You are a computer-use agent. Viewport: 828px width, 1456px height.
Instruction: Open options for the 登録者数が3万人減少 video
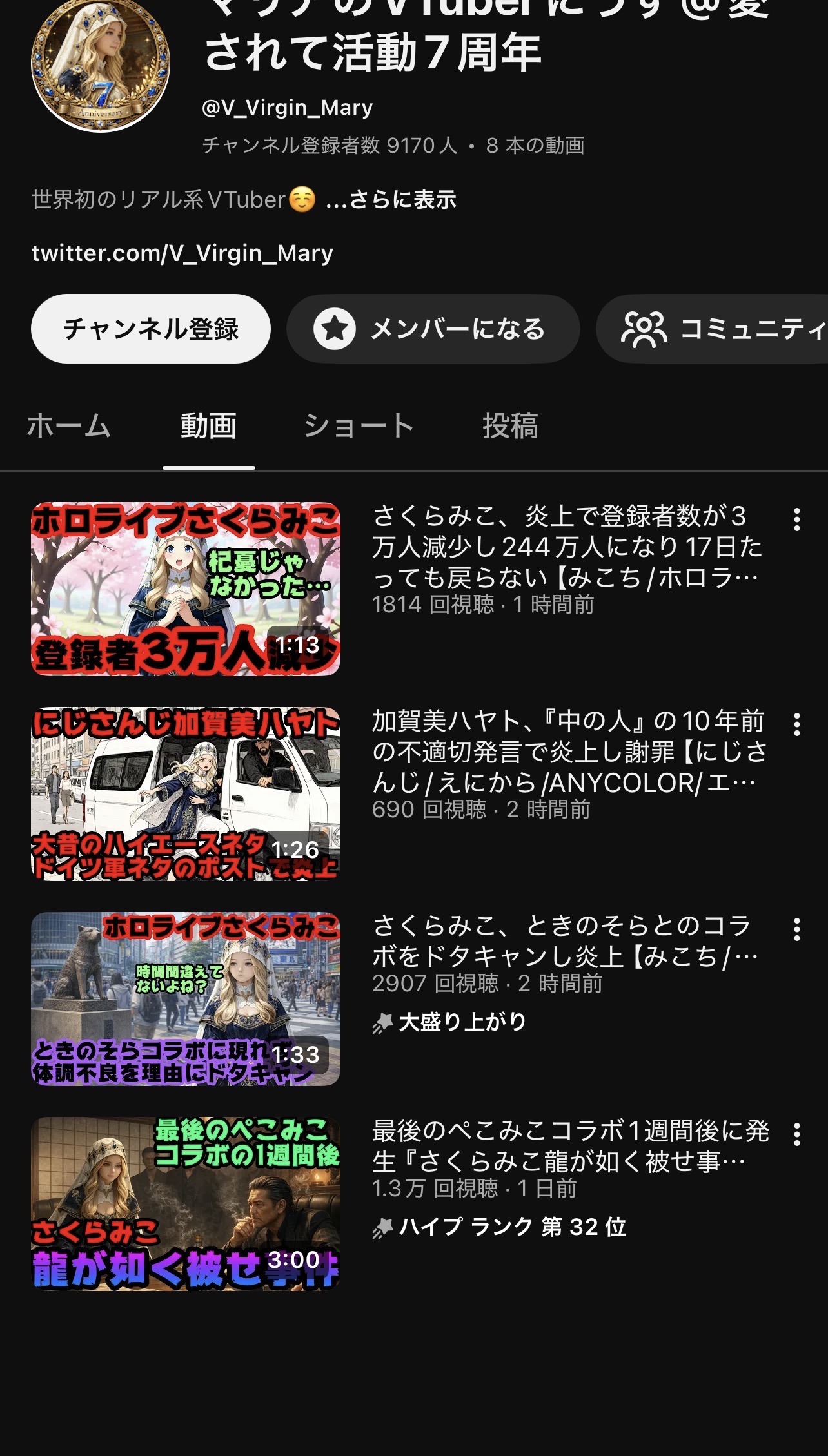pyautogui.click(x=797, y=519)
